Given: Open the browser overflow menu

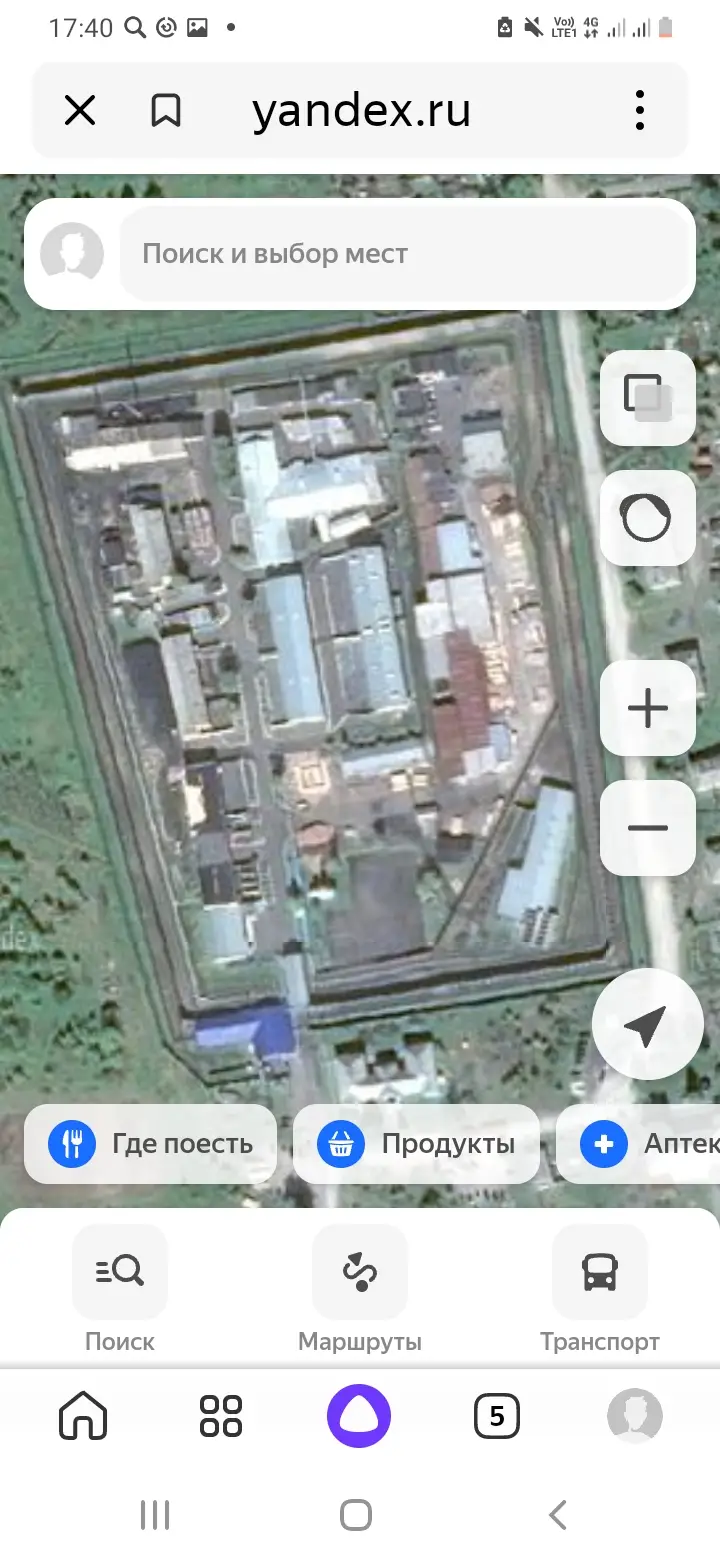Looking at the screenshot, I should tap(640, 111).
